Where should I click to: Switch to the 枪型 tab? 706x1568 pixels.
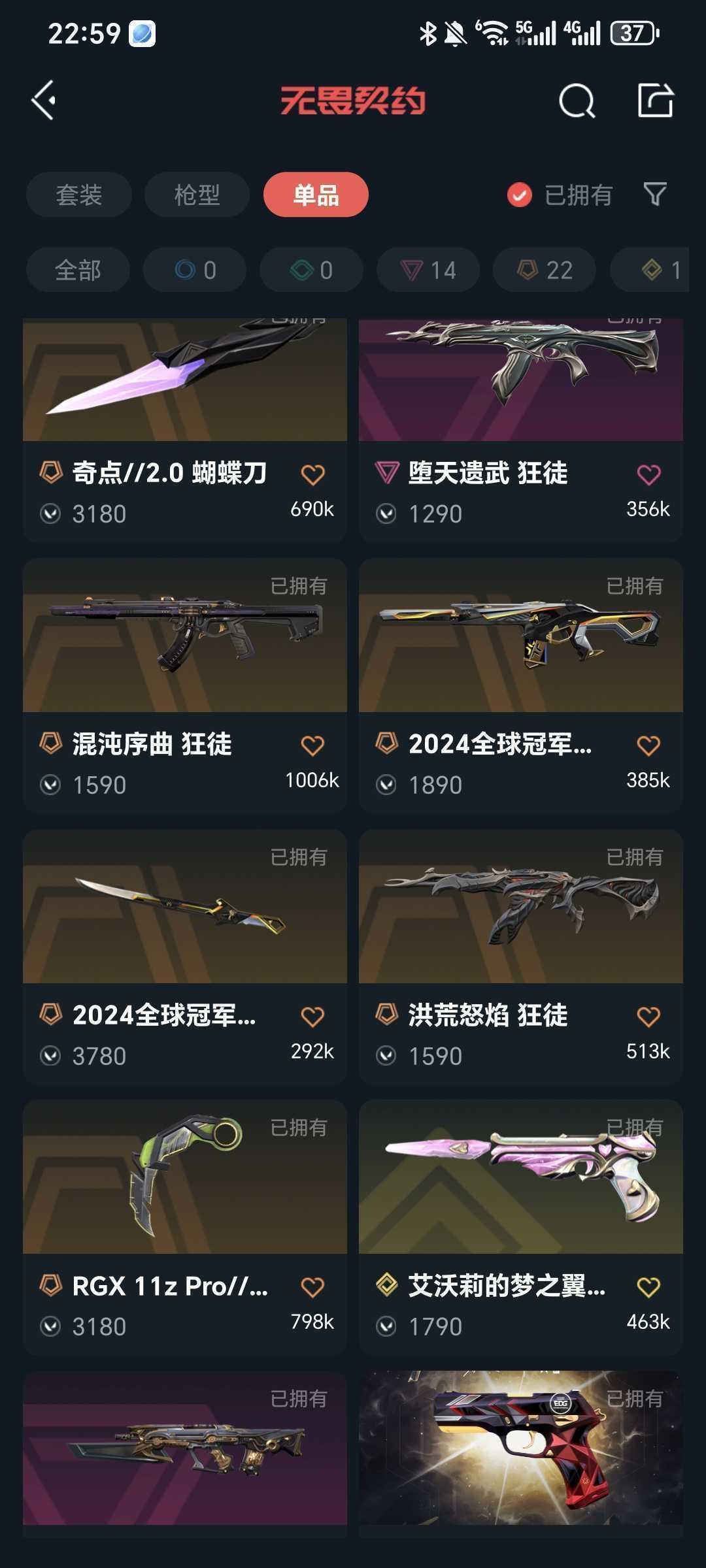[197, 195]
